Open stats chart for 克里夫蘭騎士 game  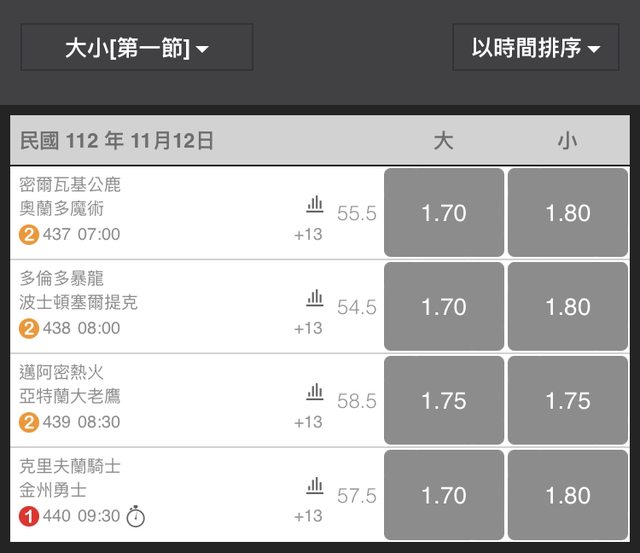click(x=315, y=486)
